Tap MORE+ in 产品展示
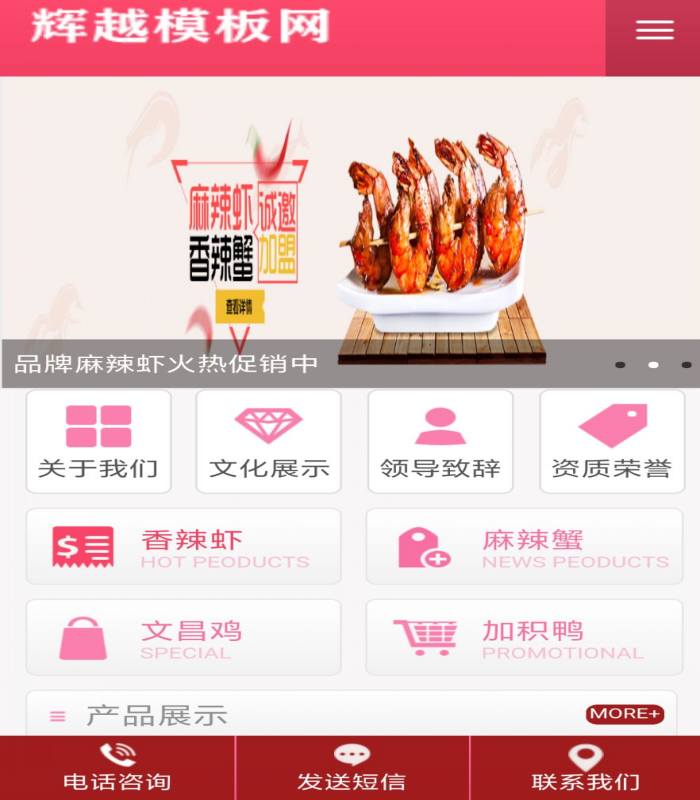Screen dimensions: 700x800 coord(624,714)
